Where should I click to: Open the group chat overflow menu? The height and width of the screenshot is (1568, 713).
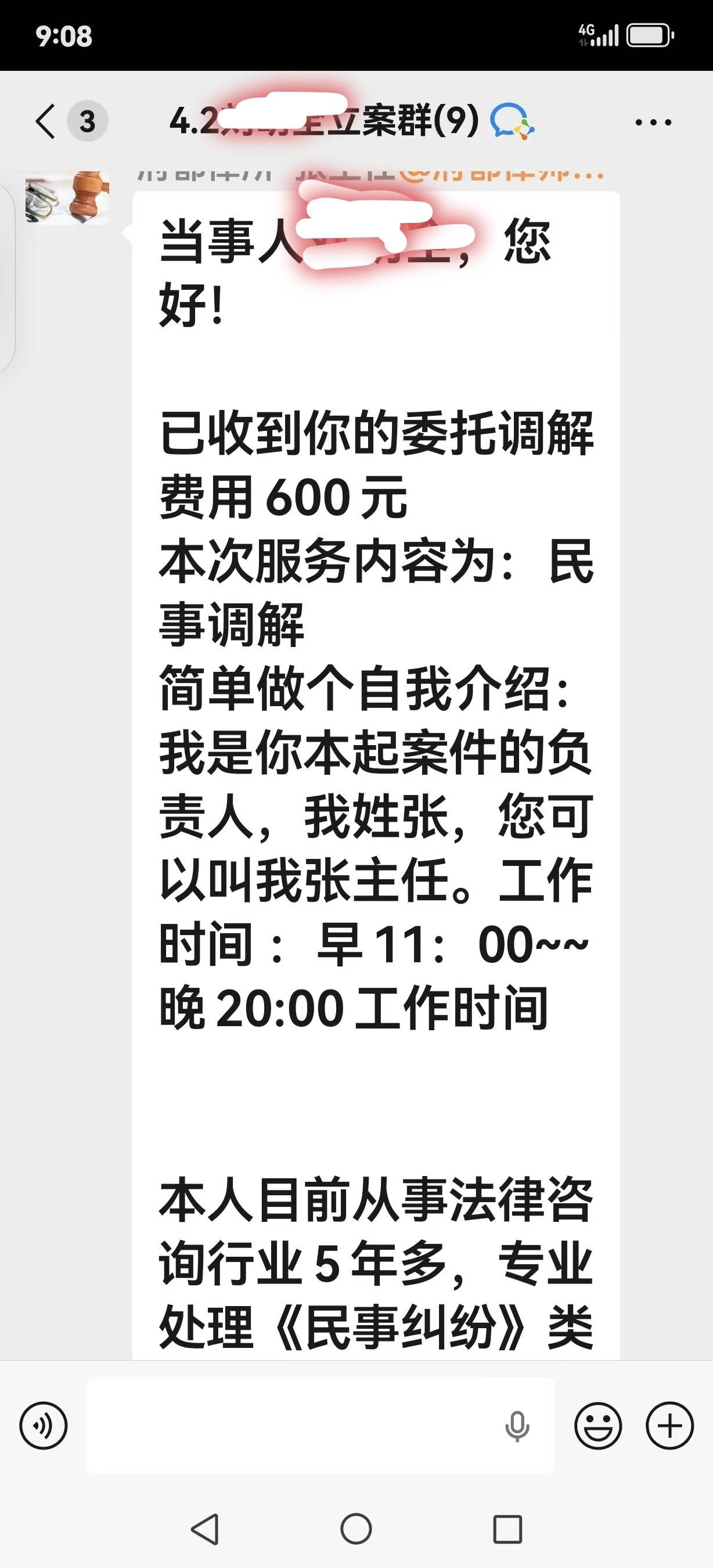point(653,123)
